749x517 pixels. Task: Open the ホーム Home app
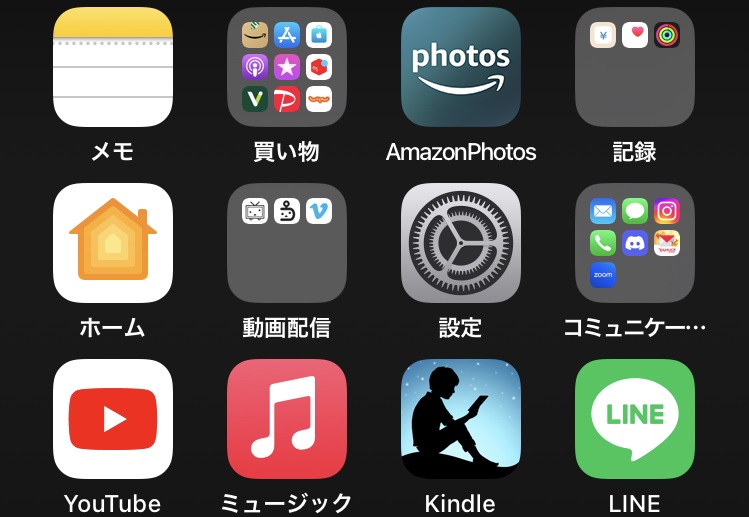click(x=113, y=243)
